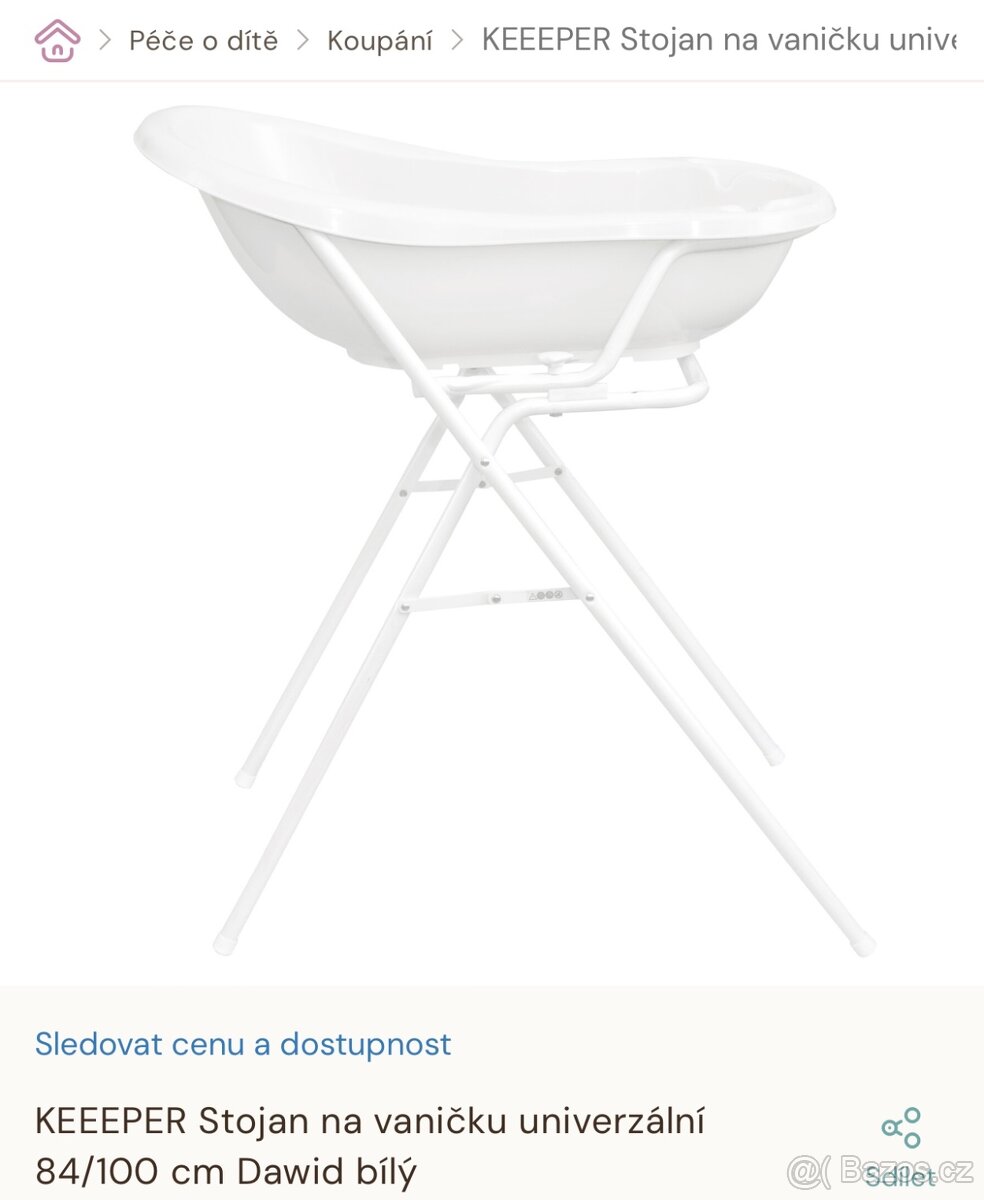Share this product with Sdílet icon
The image size is (984, 1200).
pos(901,1129)
